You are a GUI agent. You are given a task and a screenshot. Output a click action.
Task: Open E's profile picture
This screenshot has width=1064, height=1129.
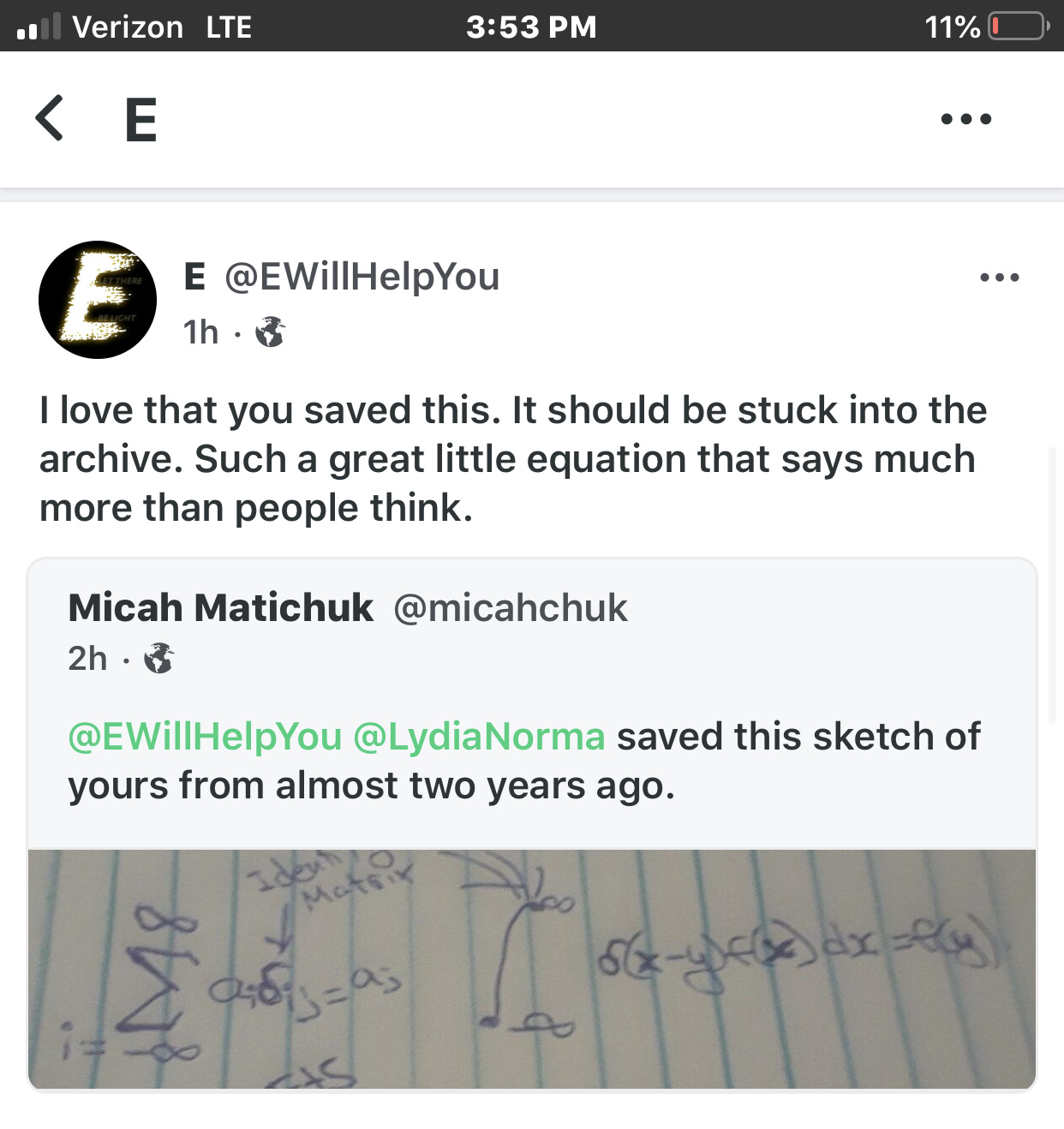98,300
